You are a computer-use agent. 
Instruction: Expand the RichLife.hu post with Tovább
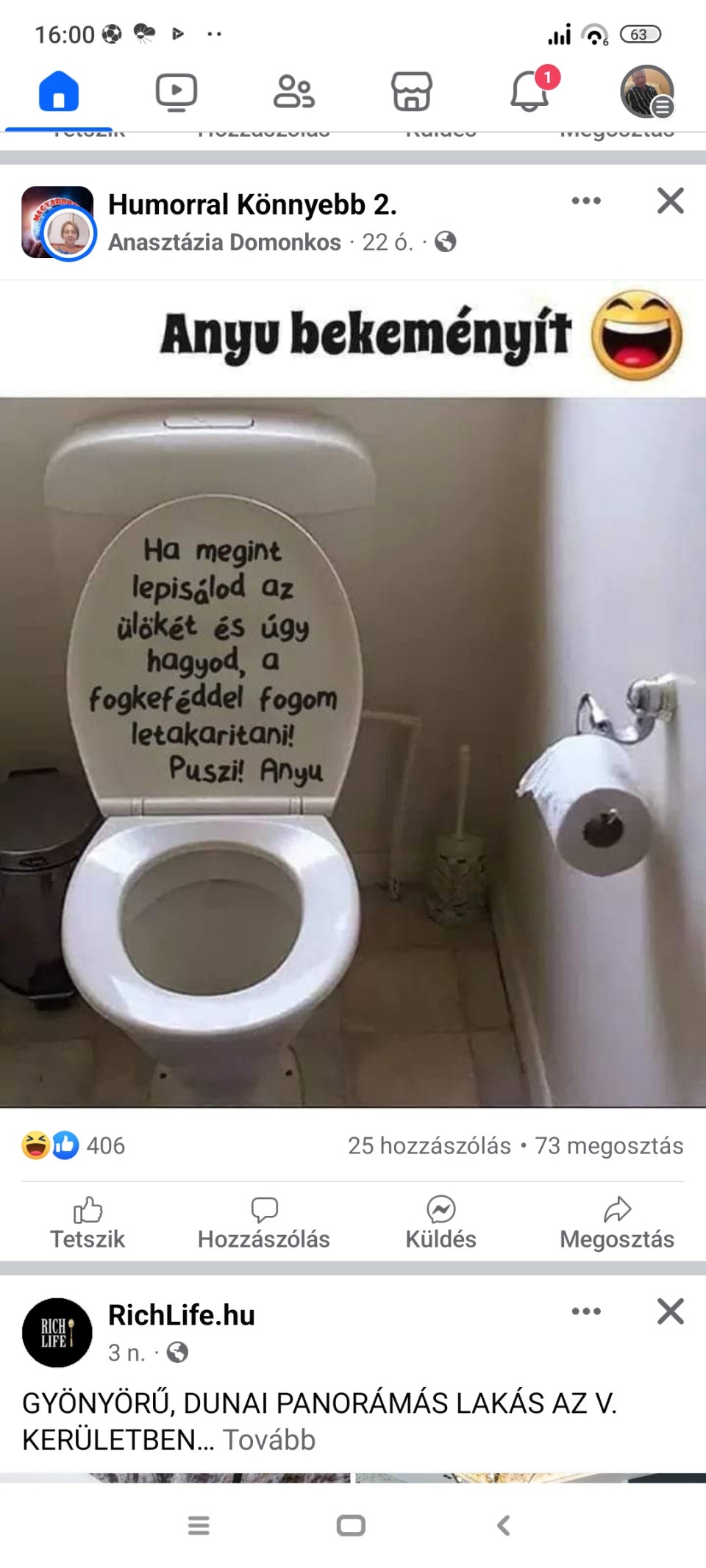269,1440
